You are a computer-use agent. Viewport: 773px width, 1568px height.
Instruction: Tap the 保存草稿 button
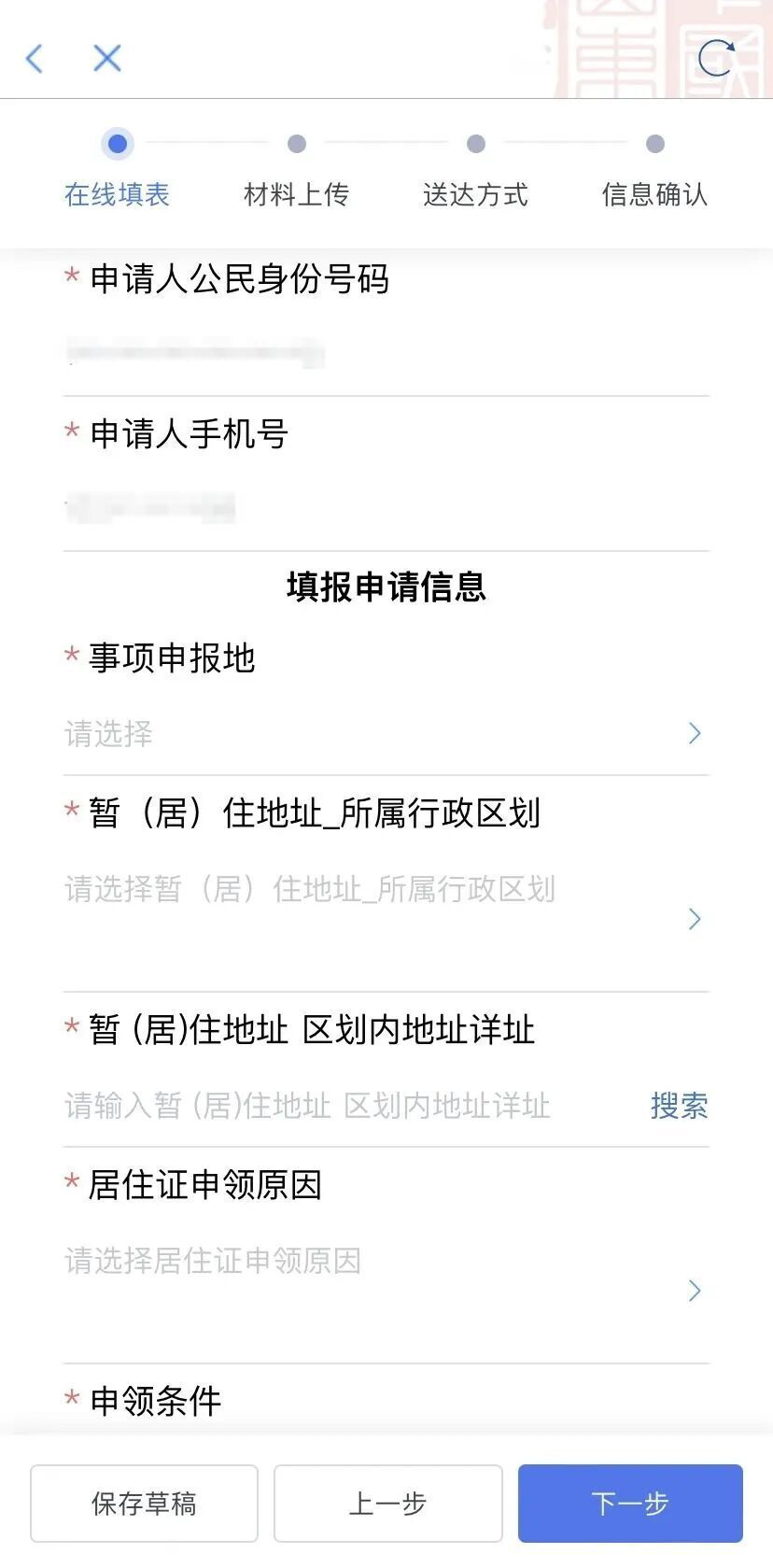143,1504
